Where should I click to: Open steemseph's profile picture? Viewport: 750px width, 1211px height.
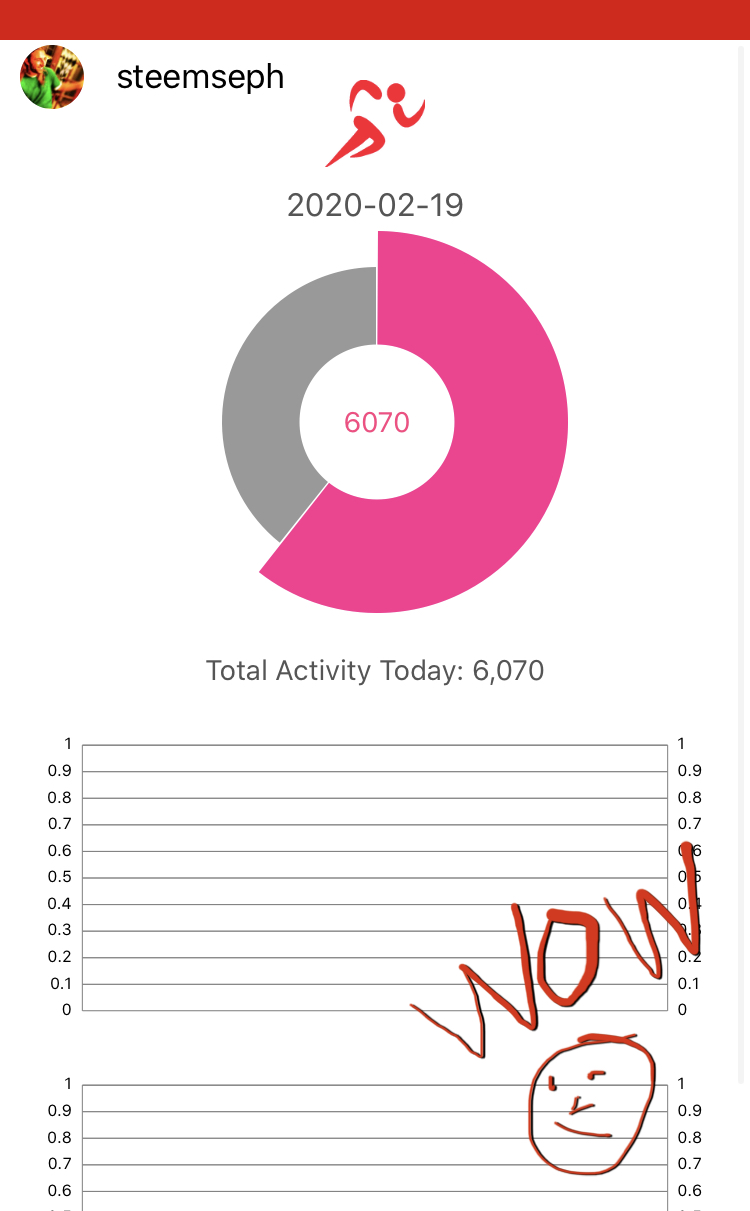coord(52,77)
